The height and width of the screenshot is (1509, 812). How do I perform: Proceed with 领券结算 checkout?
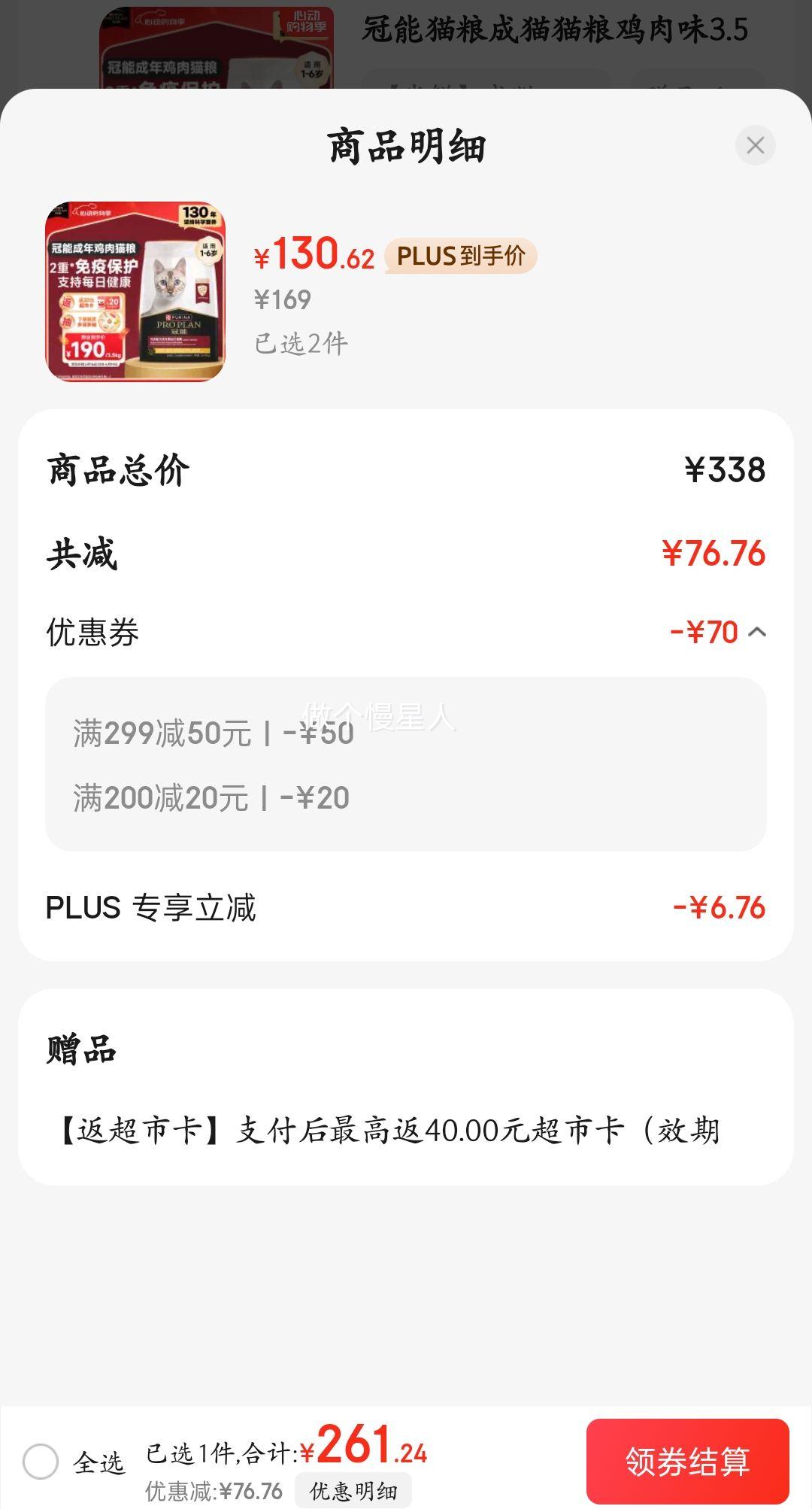pos(687,1461)
